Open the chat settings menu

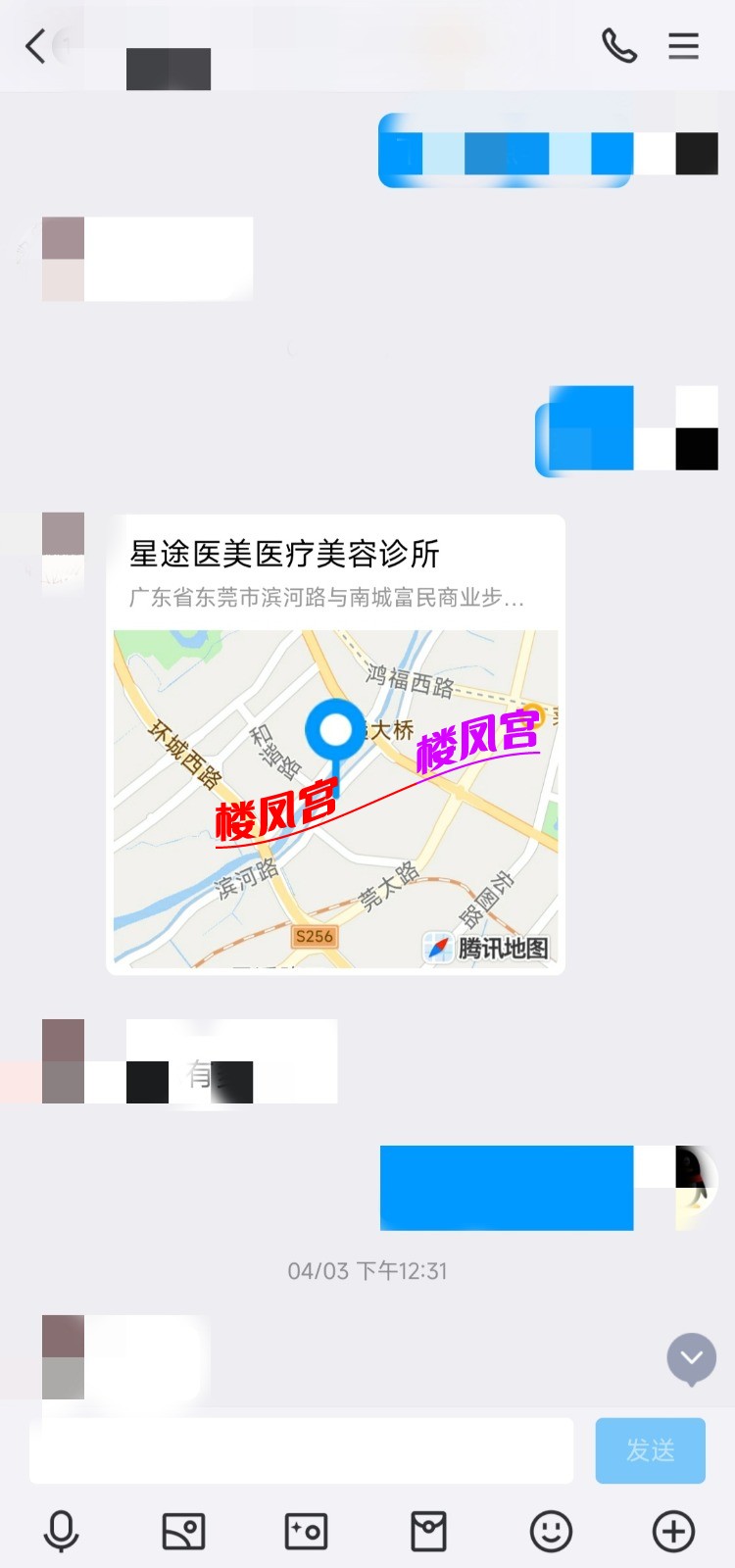[683, 46]
